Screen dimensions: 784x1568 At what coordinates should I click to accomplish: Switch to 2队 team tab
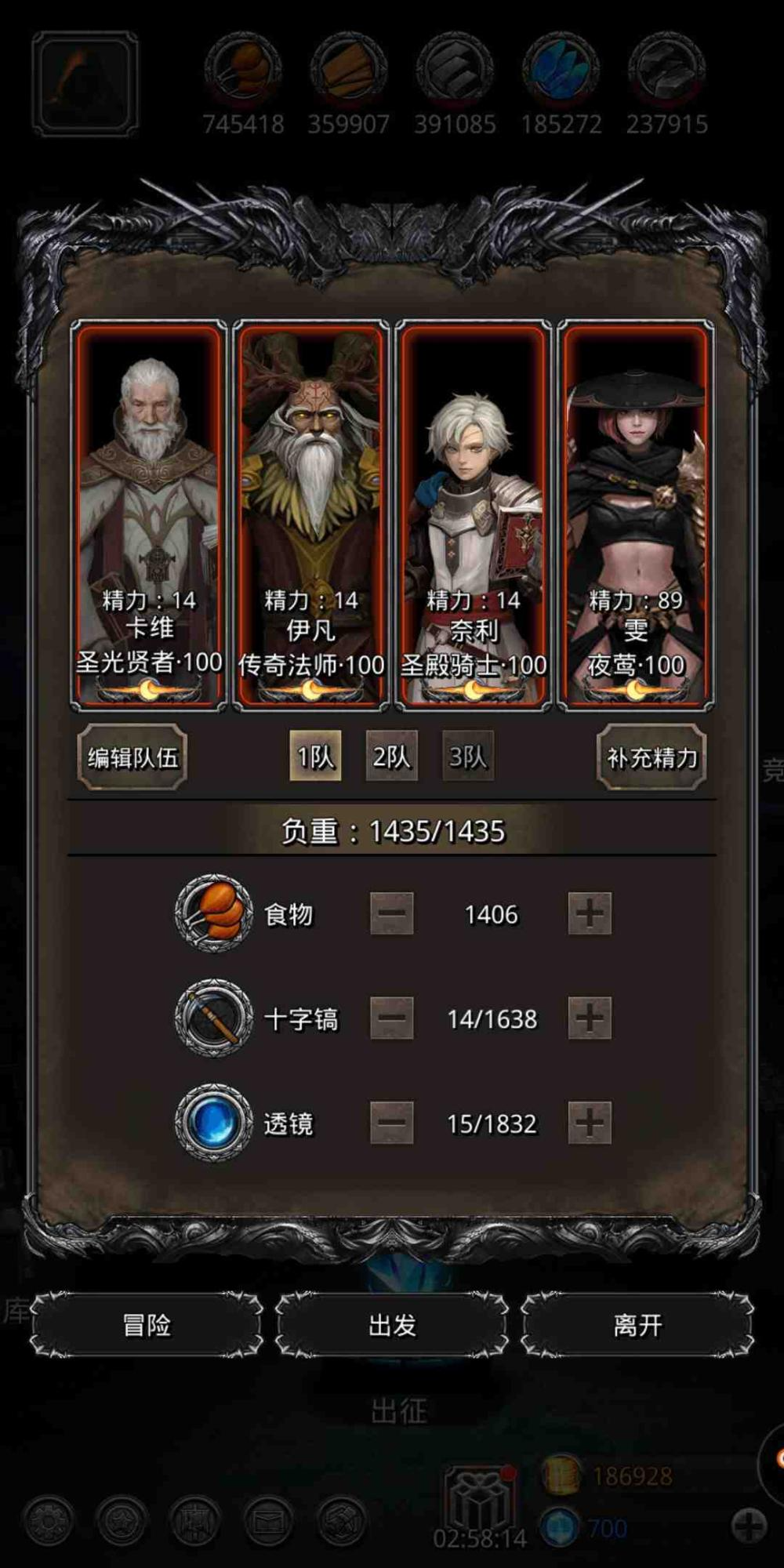[x=391, y=757]
